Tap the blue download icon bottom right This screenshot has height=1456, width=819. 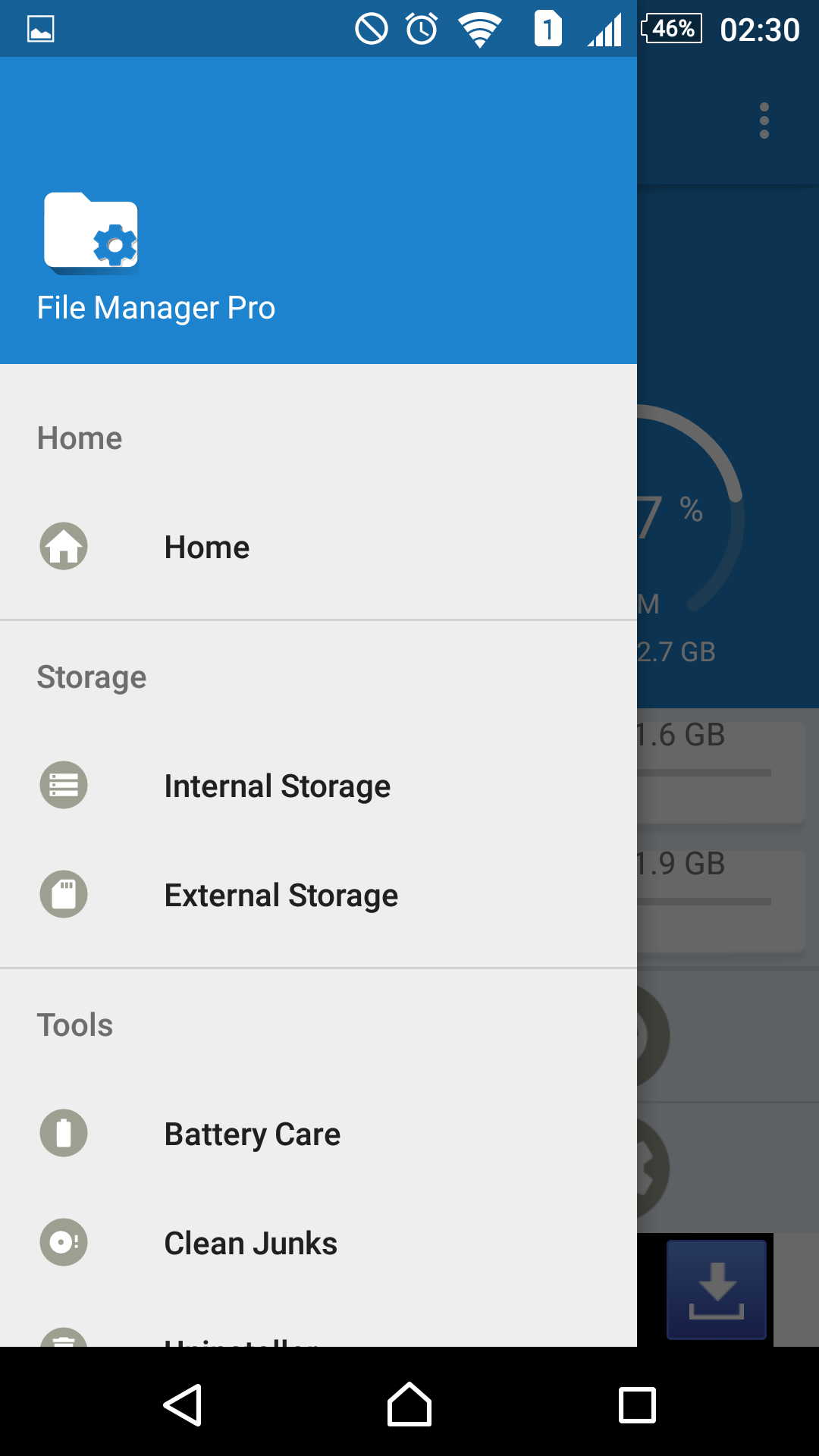716,1289
